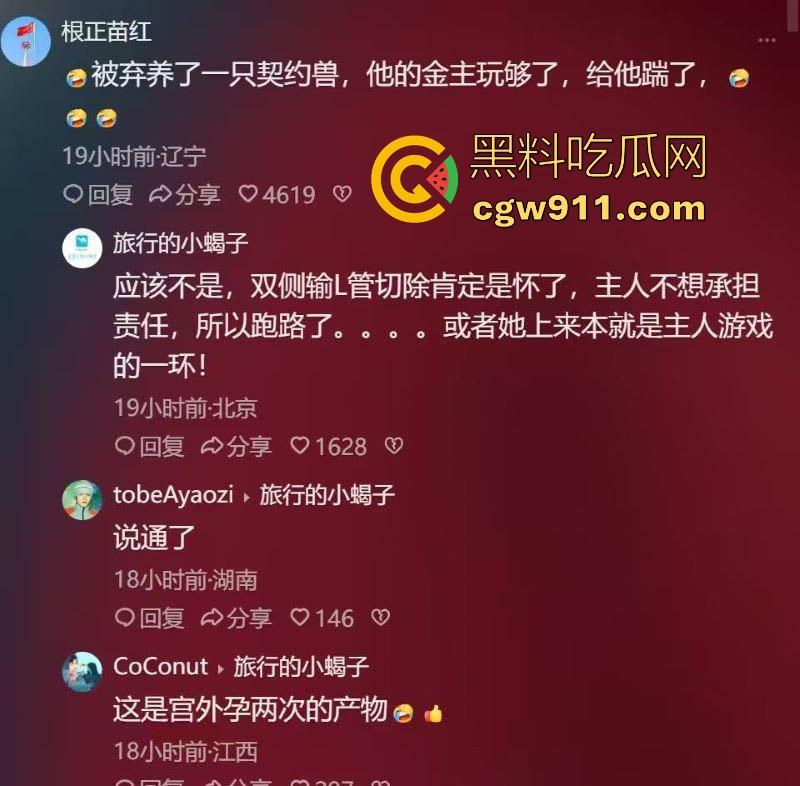Open the CoConut username link

point(160,667)
